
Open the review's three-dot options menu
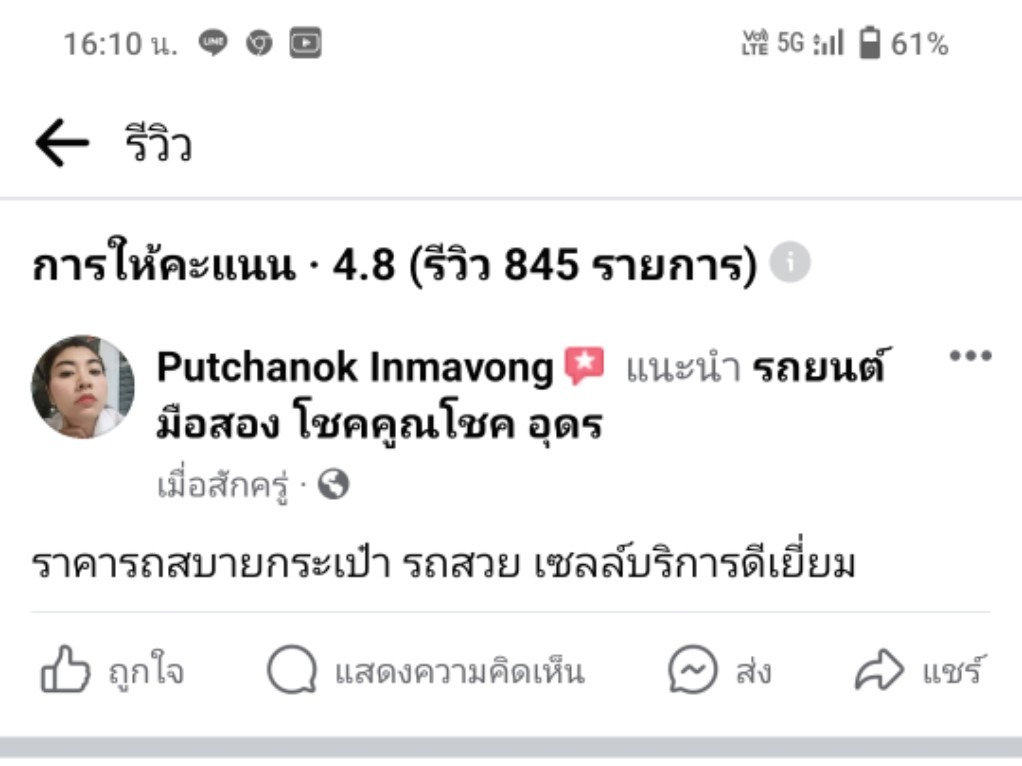pyautogui.click(x=969, y=356)
